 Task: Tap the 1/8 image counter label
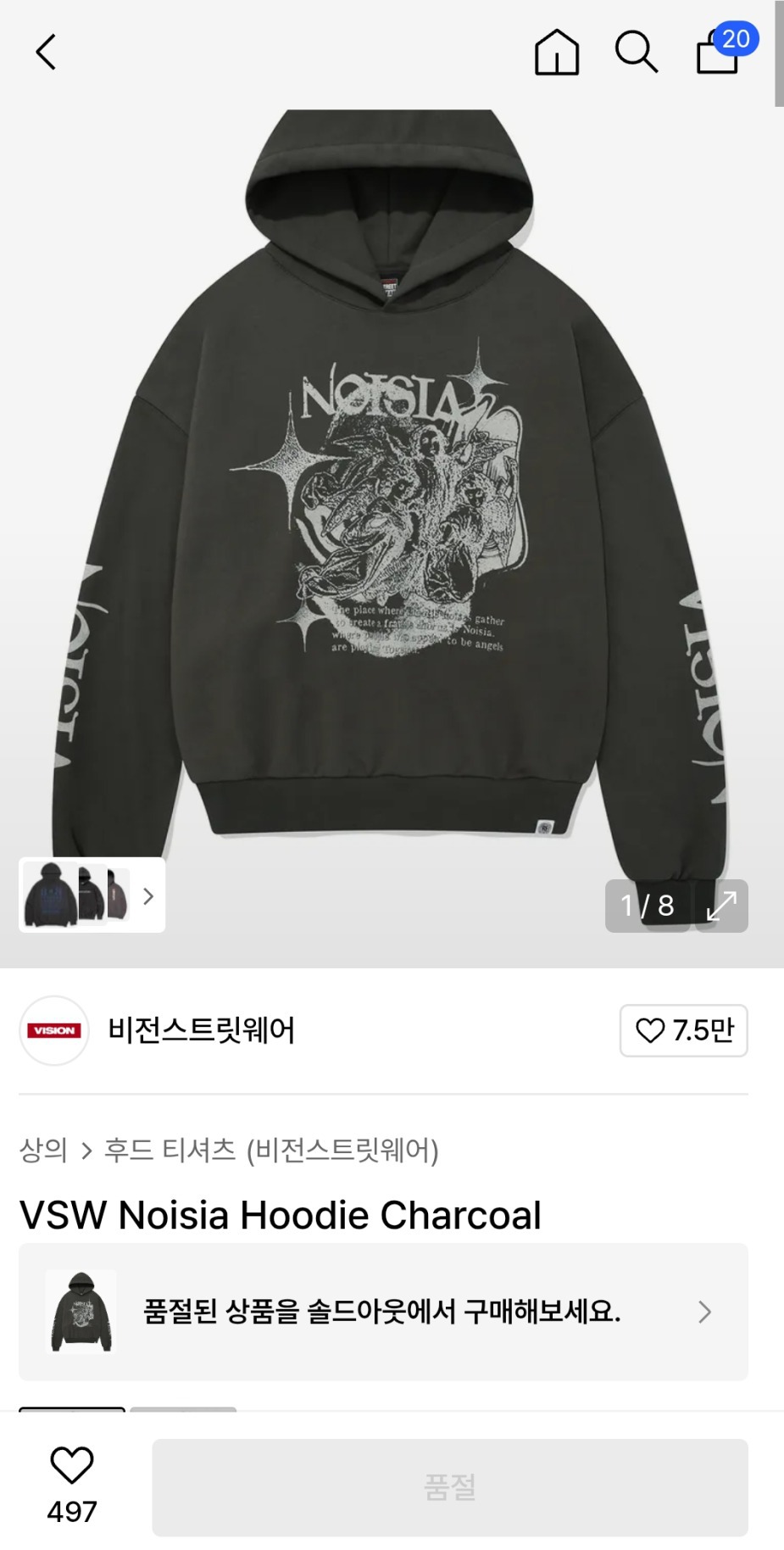[x=648, y=904]
